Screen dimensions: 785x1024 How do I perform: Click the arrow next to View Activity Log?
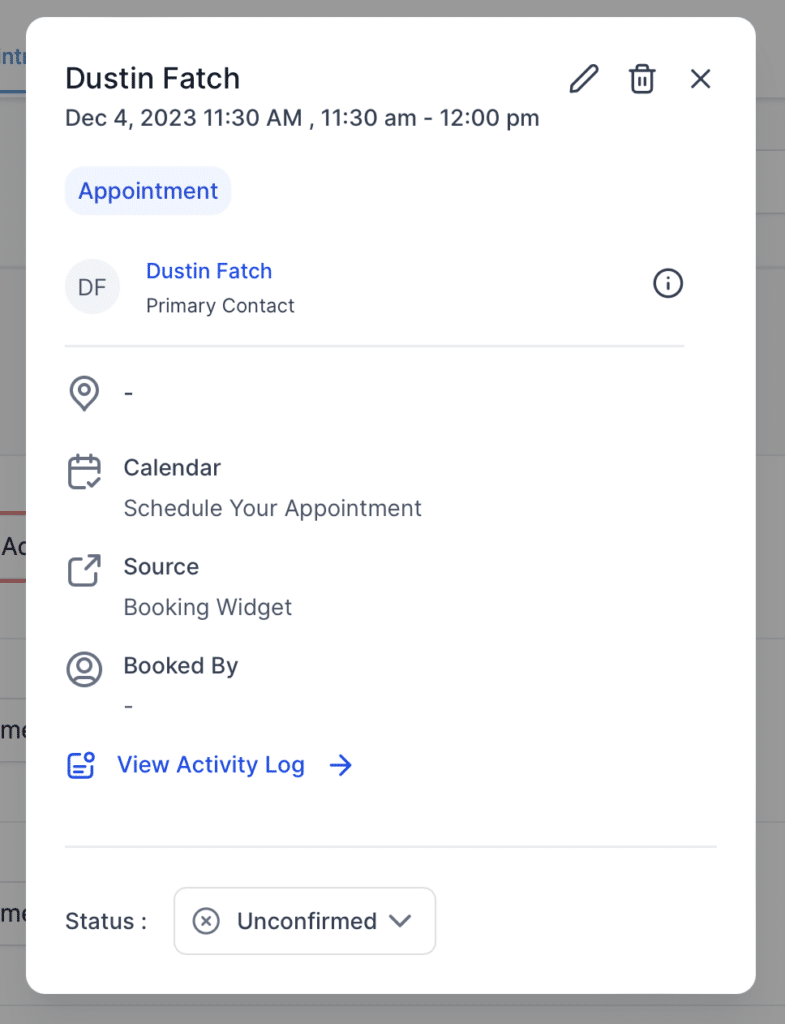click(341, 765)
